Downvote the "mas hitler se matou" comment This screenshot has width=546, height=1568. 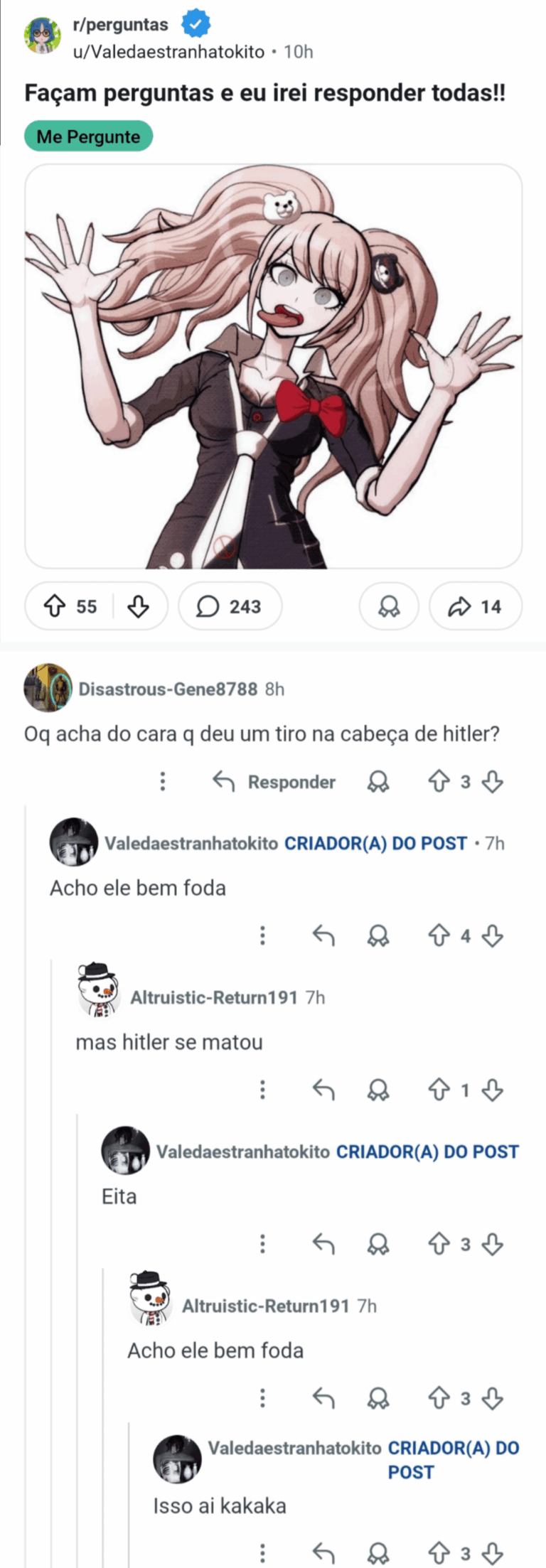492,1090
